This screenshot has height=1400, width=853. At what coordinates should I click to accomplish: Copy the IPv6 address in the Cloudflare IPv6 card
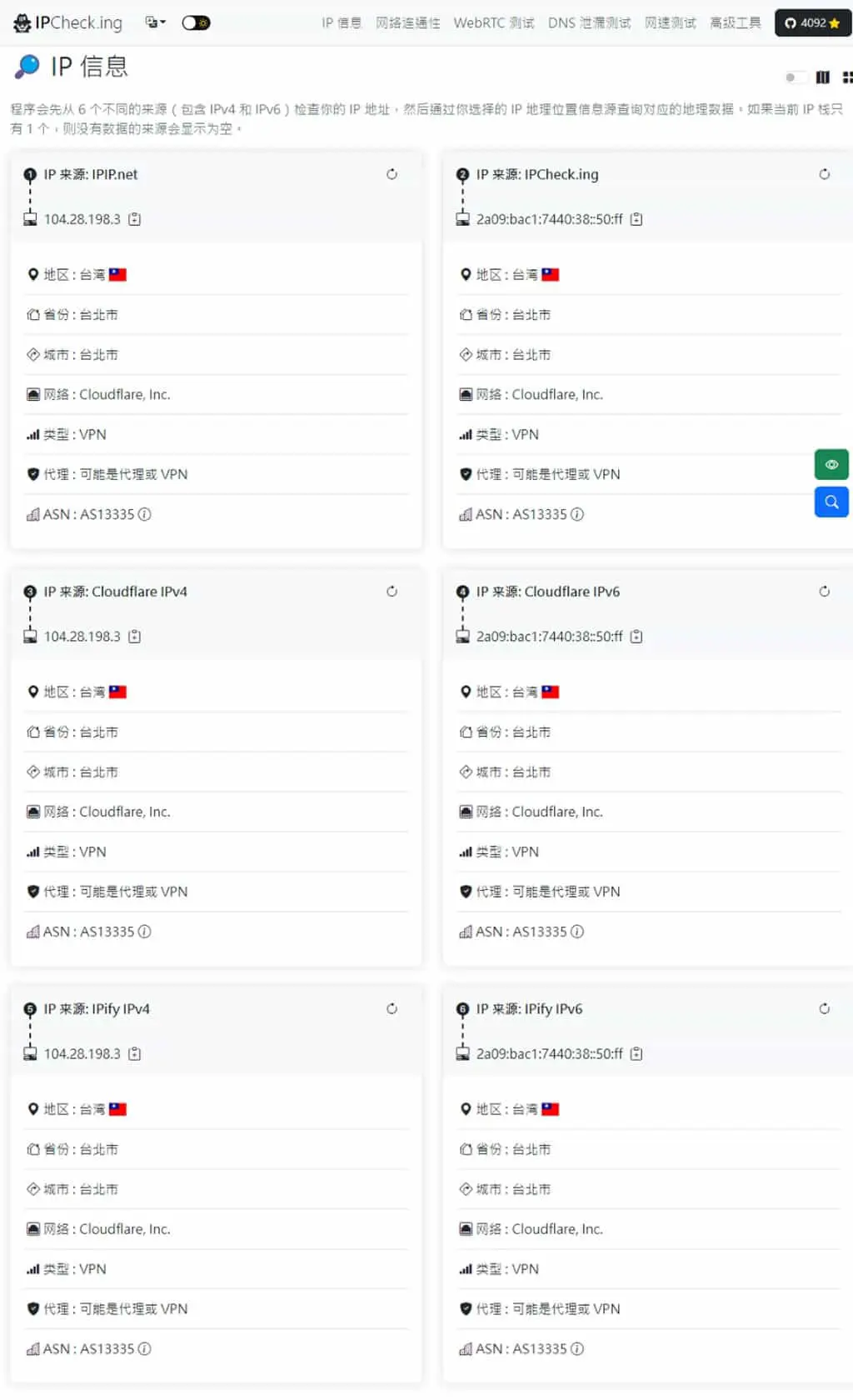coord(636,637)
